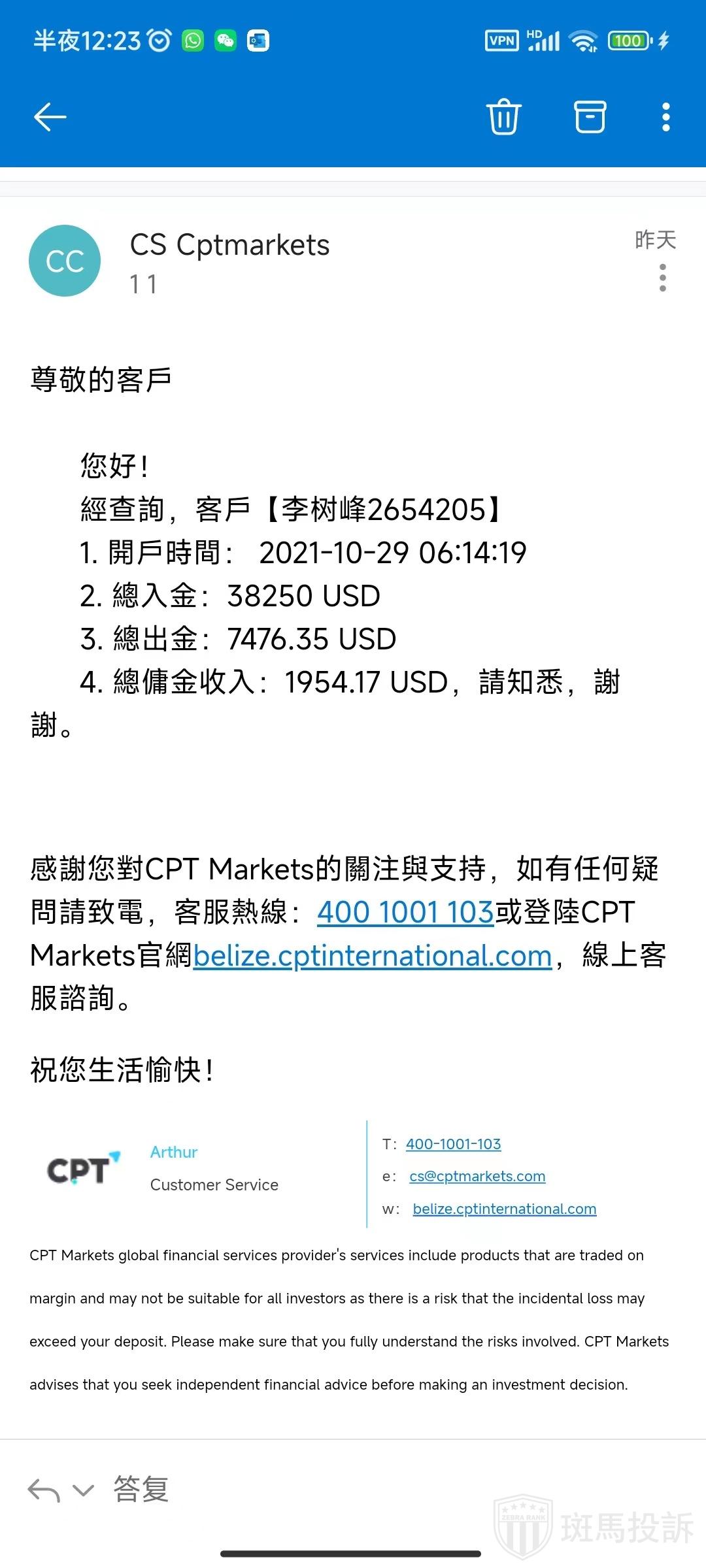Delete this email
706x1568 pixels.
point(503,118)
